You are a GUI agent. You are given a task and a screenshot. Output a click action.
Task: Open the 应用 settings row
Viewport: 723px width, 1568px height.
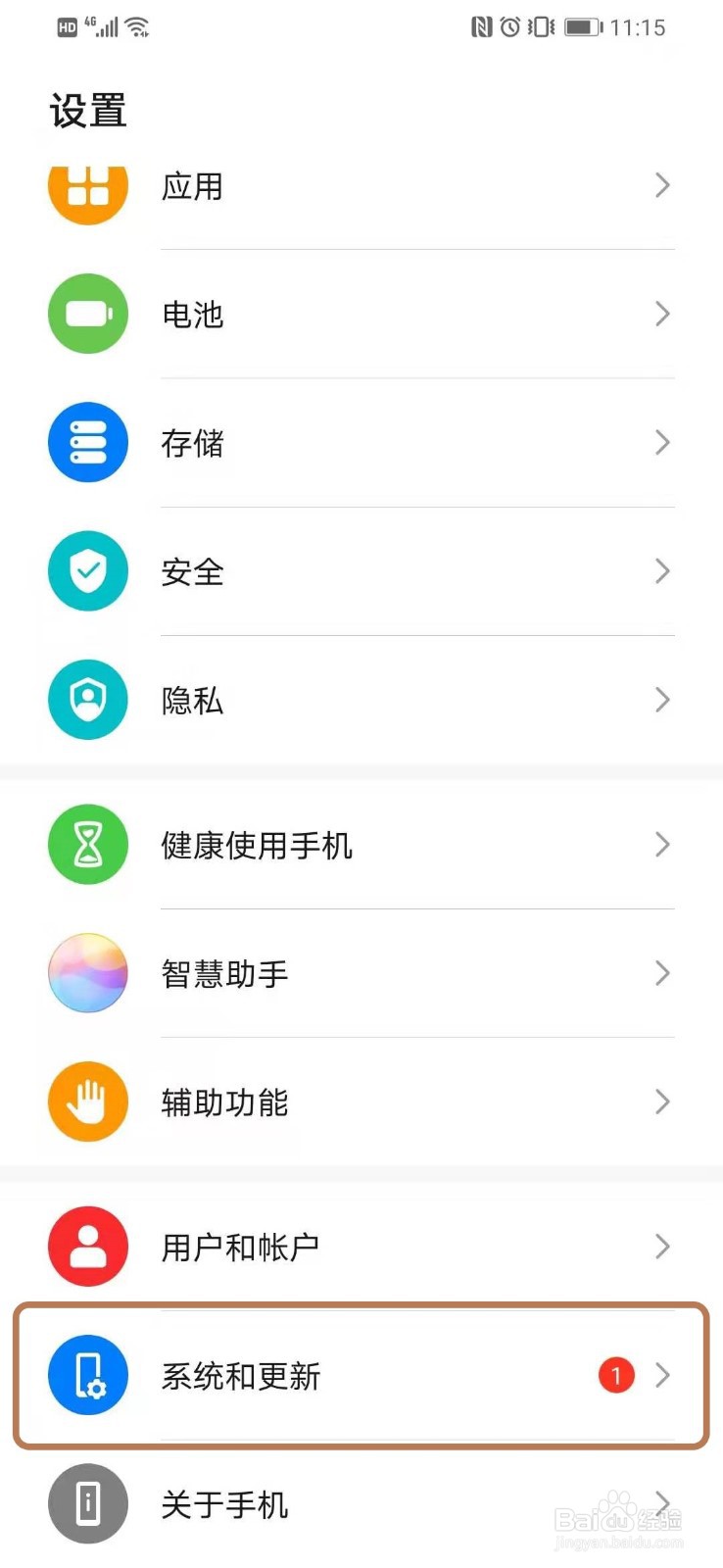tap(361, 185)
